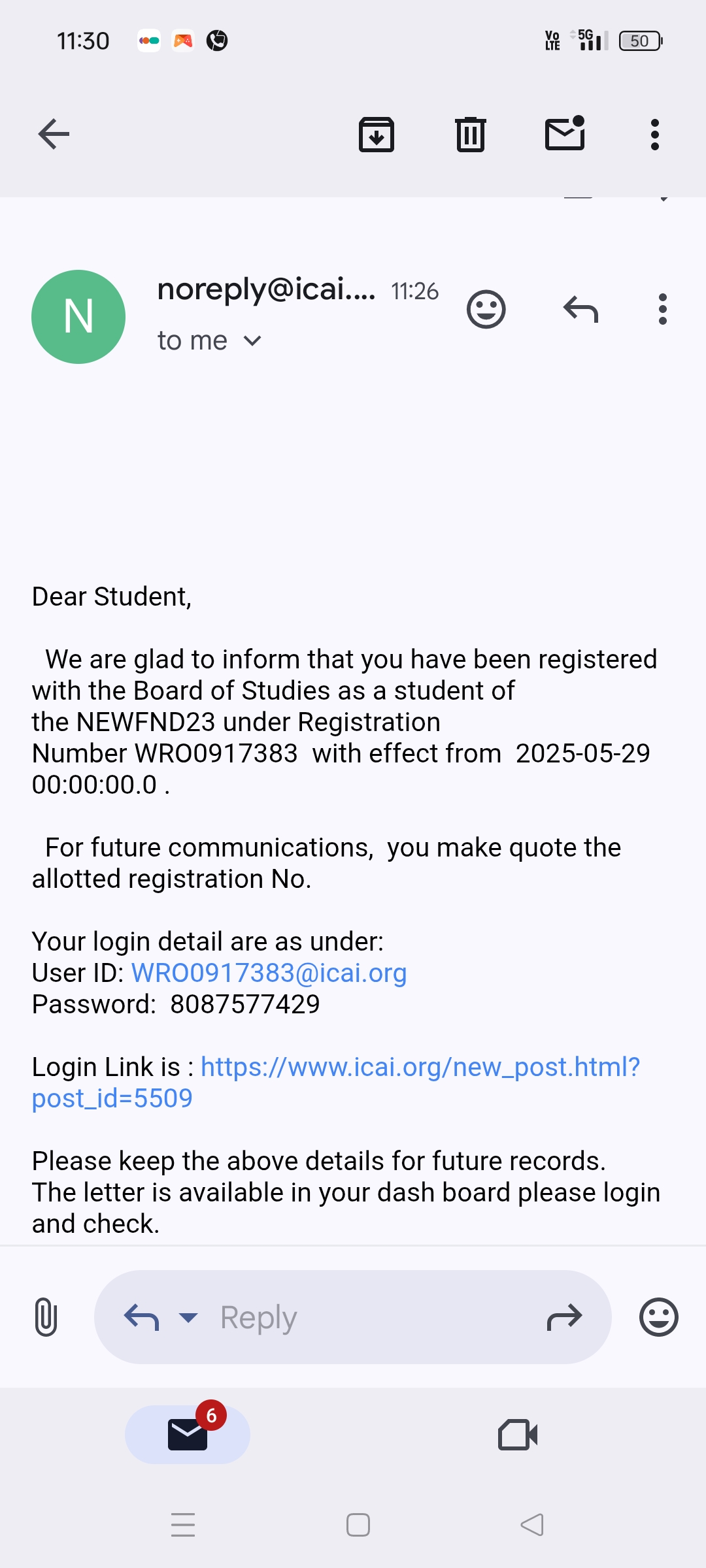Attach a file with the paperclip icon
This screenshot has width=706, height=1568.
(x=46, y=1317)
